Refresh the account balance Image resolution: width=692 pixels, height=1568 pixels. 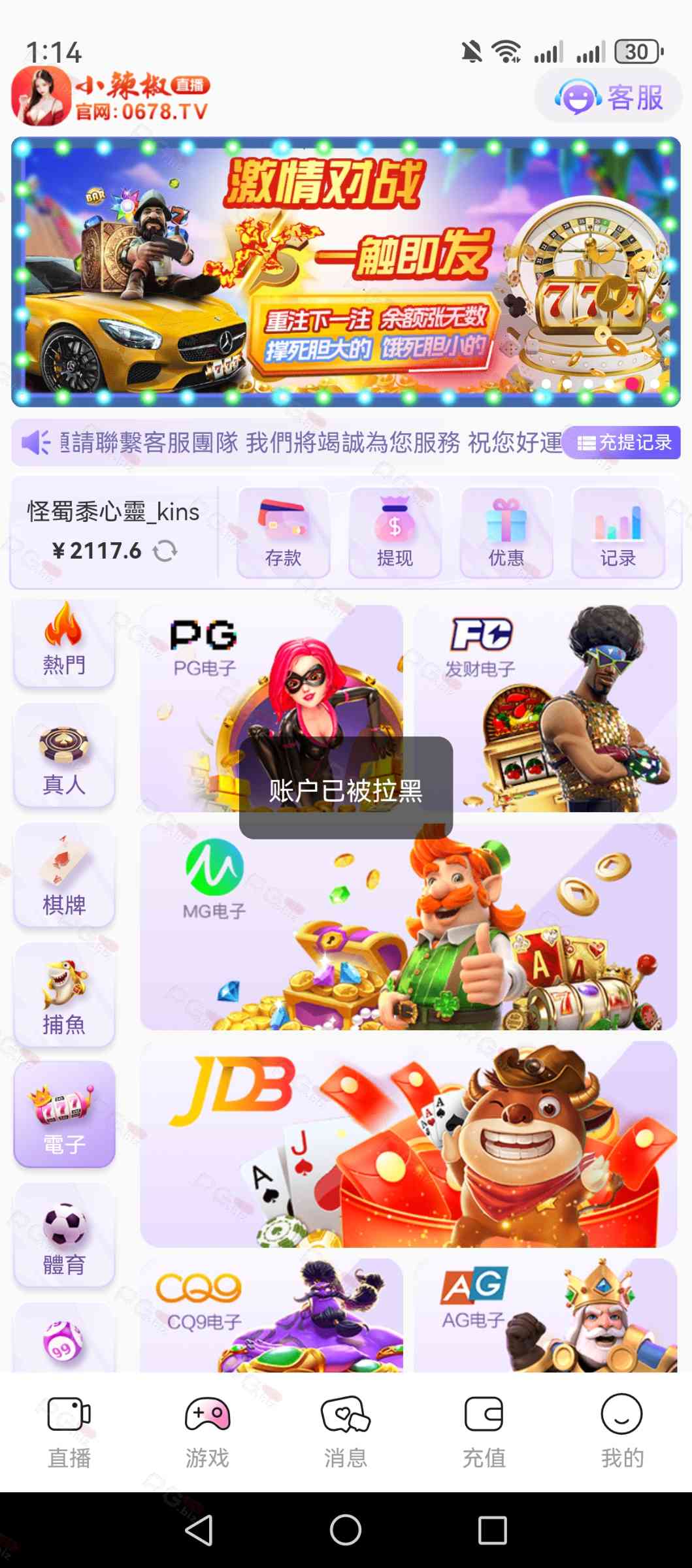(165, 551)
